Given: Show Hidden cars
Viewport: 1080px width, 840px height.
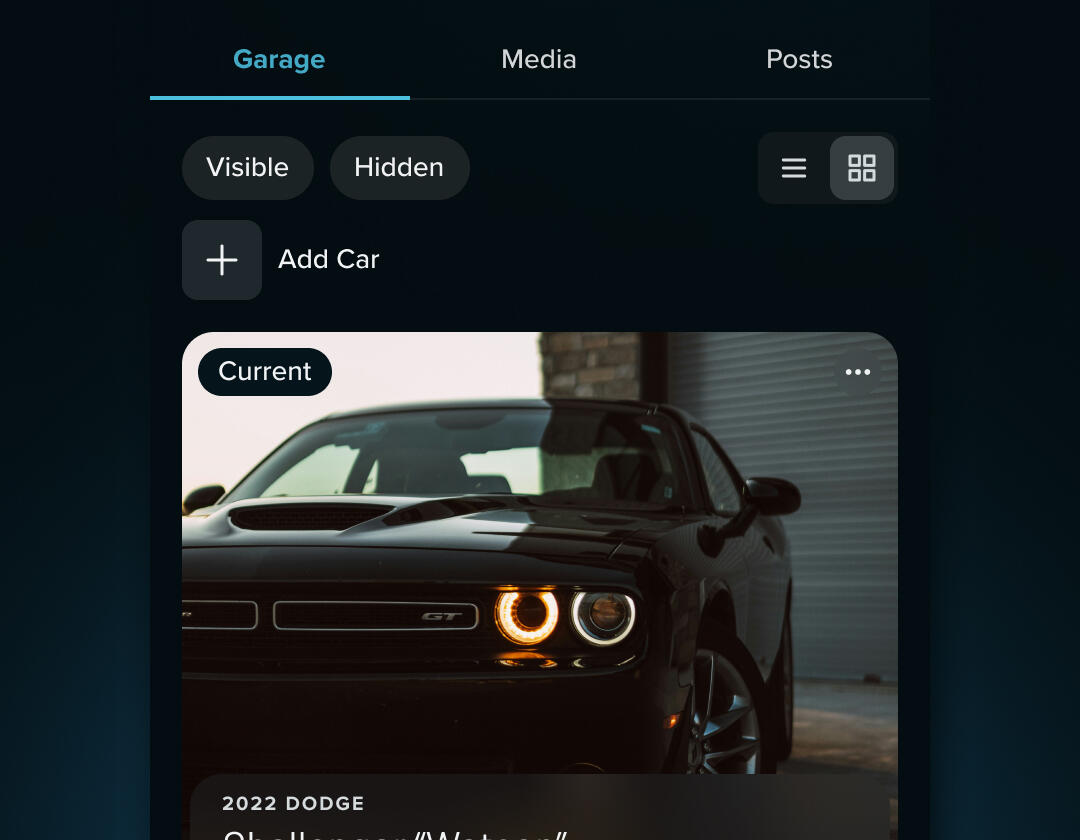Looking at the screenshot, I should (x=399, y=168).
